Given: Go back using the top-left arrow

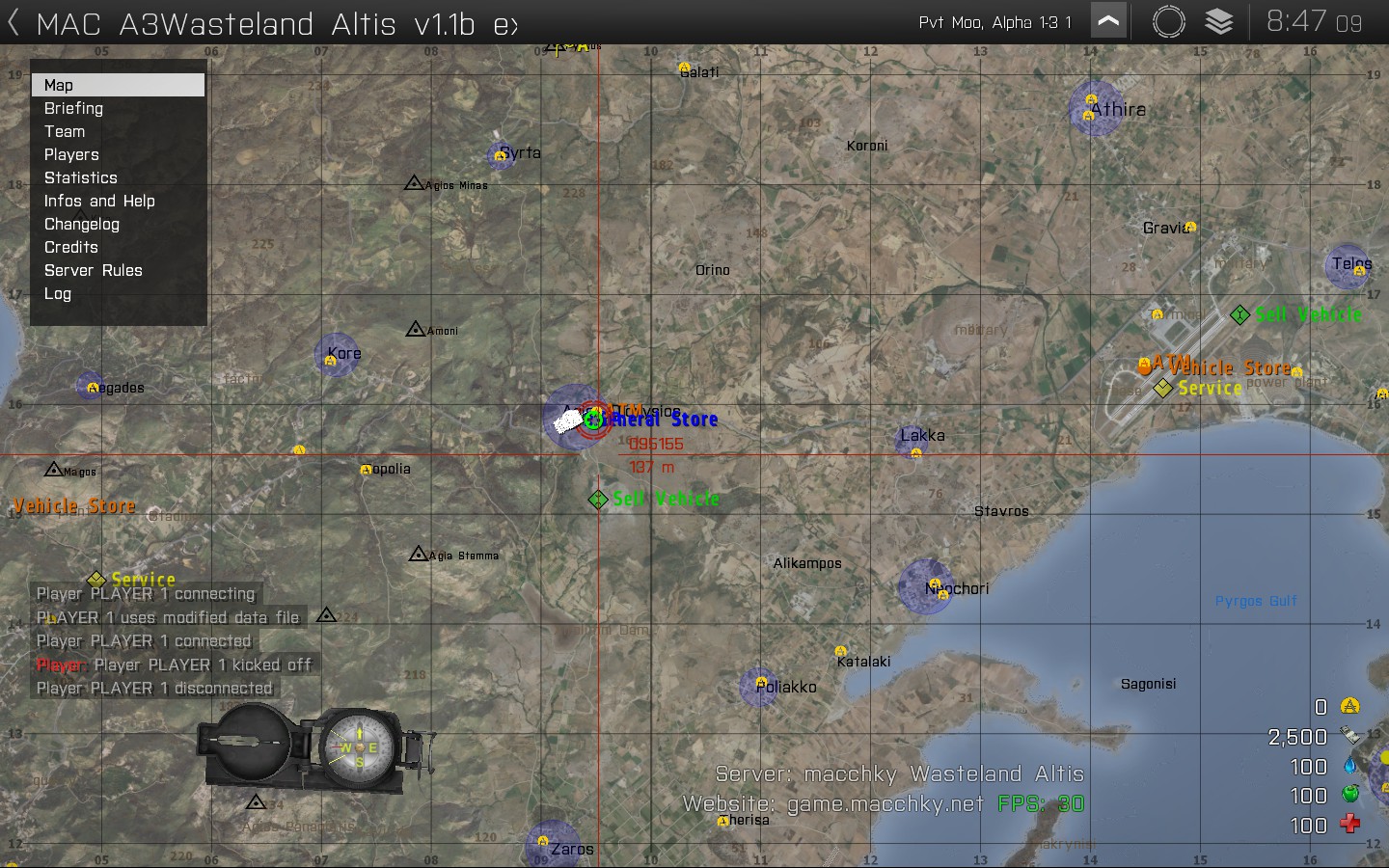Looking at the screenshot, I should [14, 22].
